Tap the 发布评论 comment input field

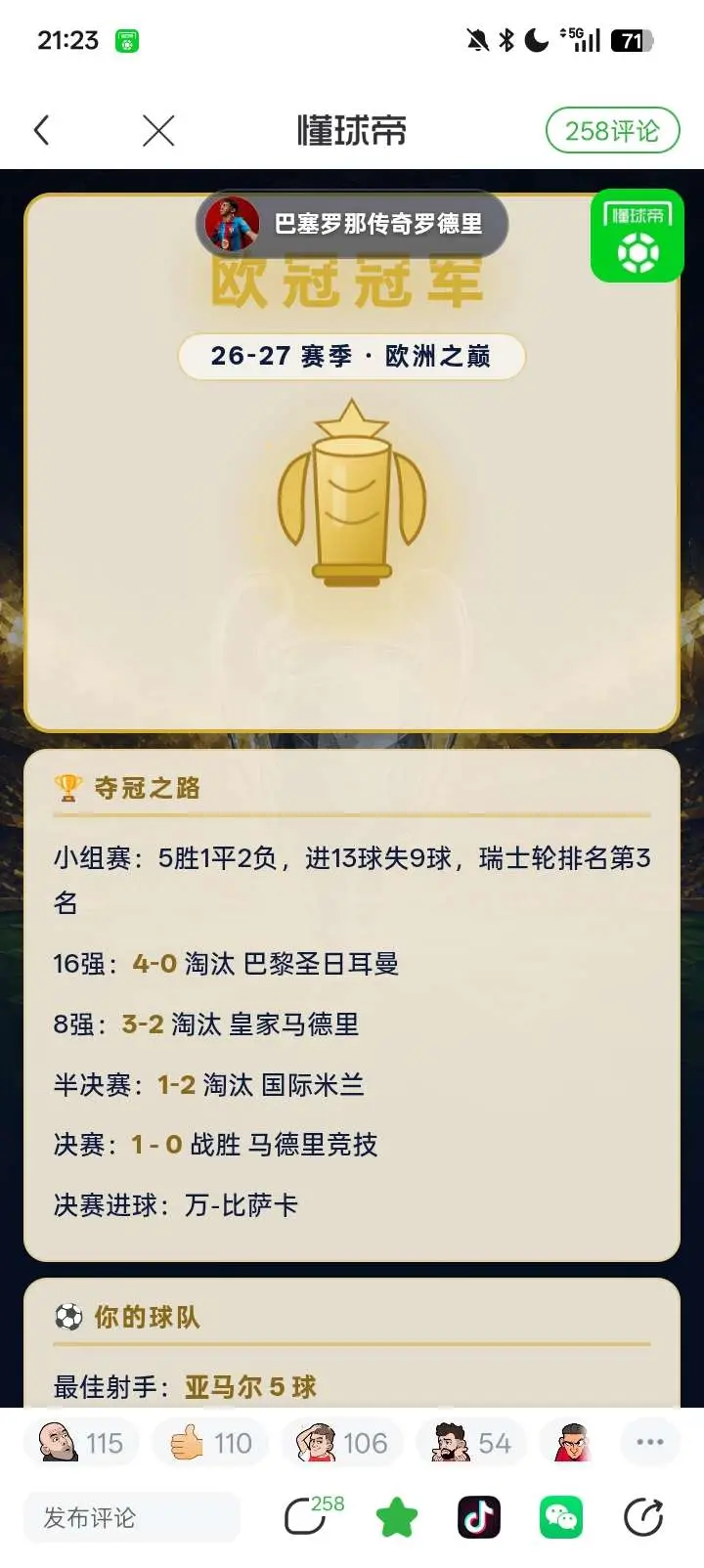click(x=132, y=1517)
